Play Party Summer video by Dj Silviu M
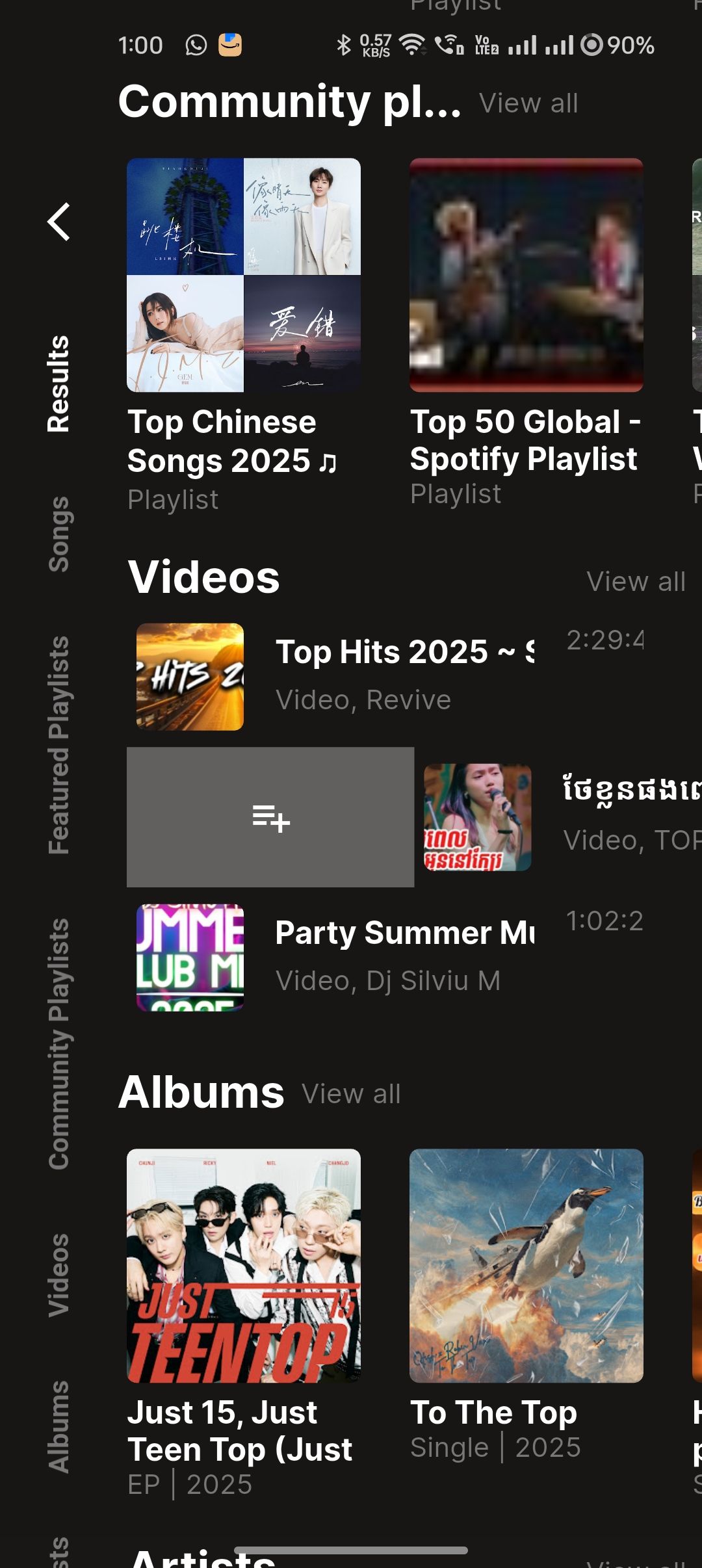 tap(390, 957)
